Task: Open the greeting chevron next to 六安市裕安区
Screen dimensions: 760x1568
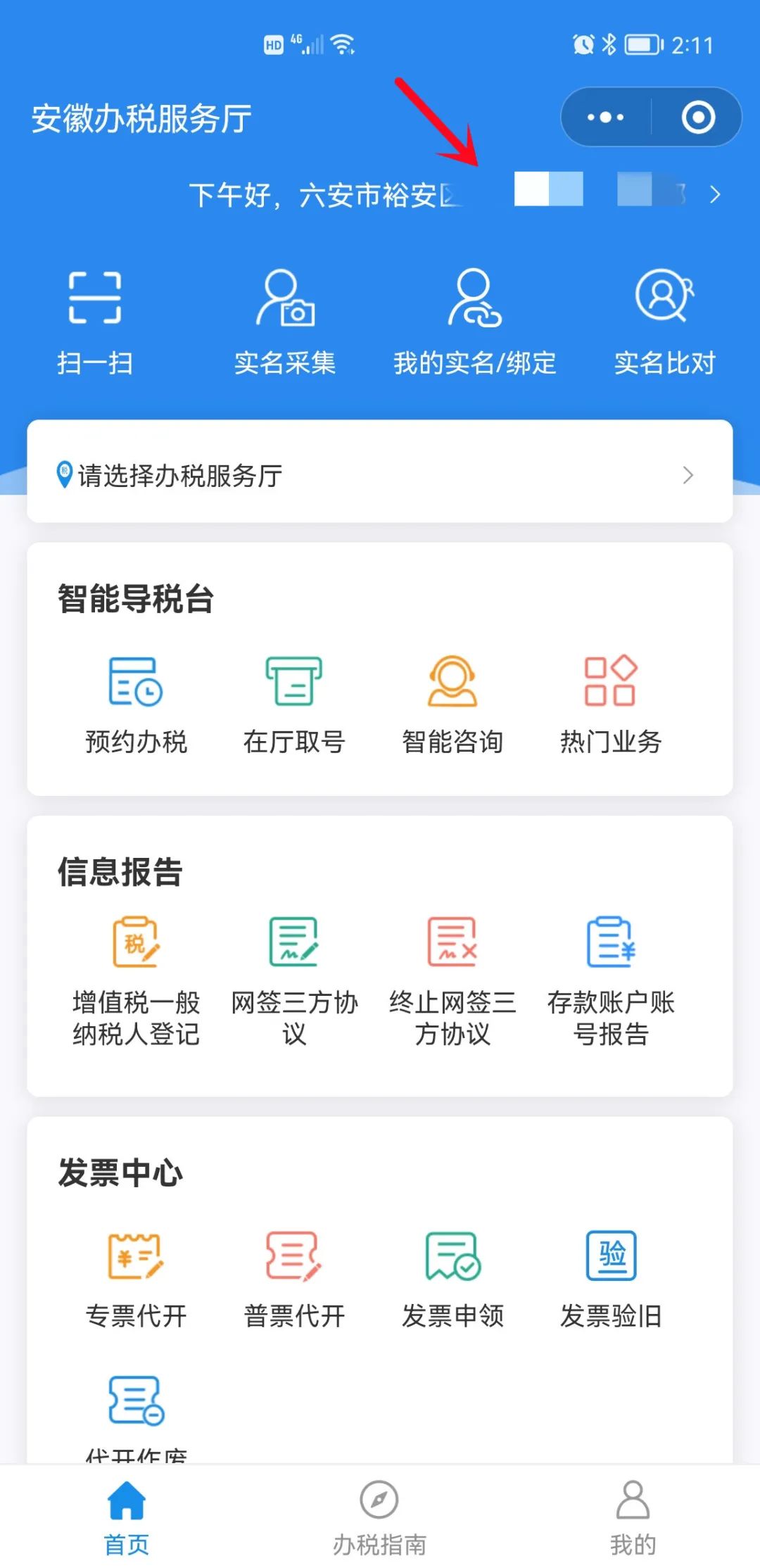Action: tap(715, 194)
